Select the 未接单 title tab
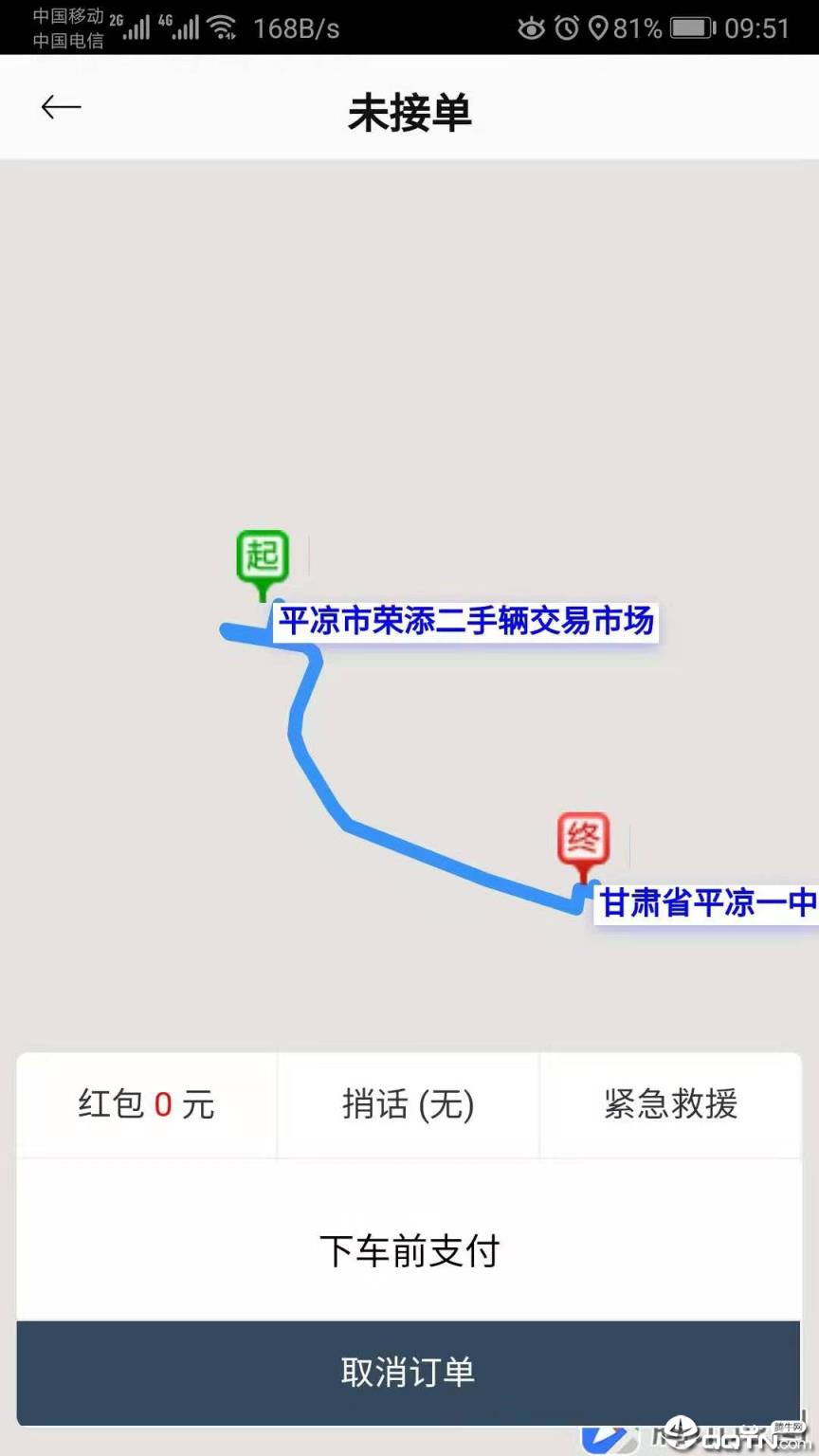This screenshot has width=819, height=1456. click(408, 111)
